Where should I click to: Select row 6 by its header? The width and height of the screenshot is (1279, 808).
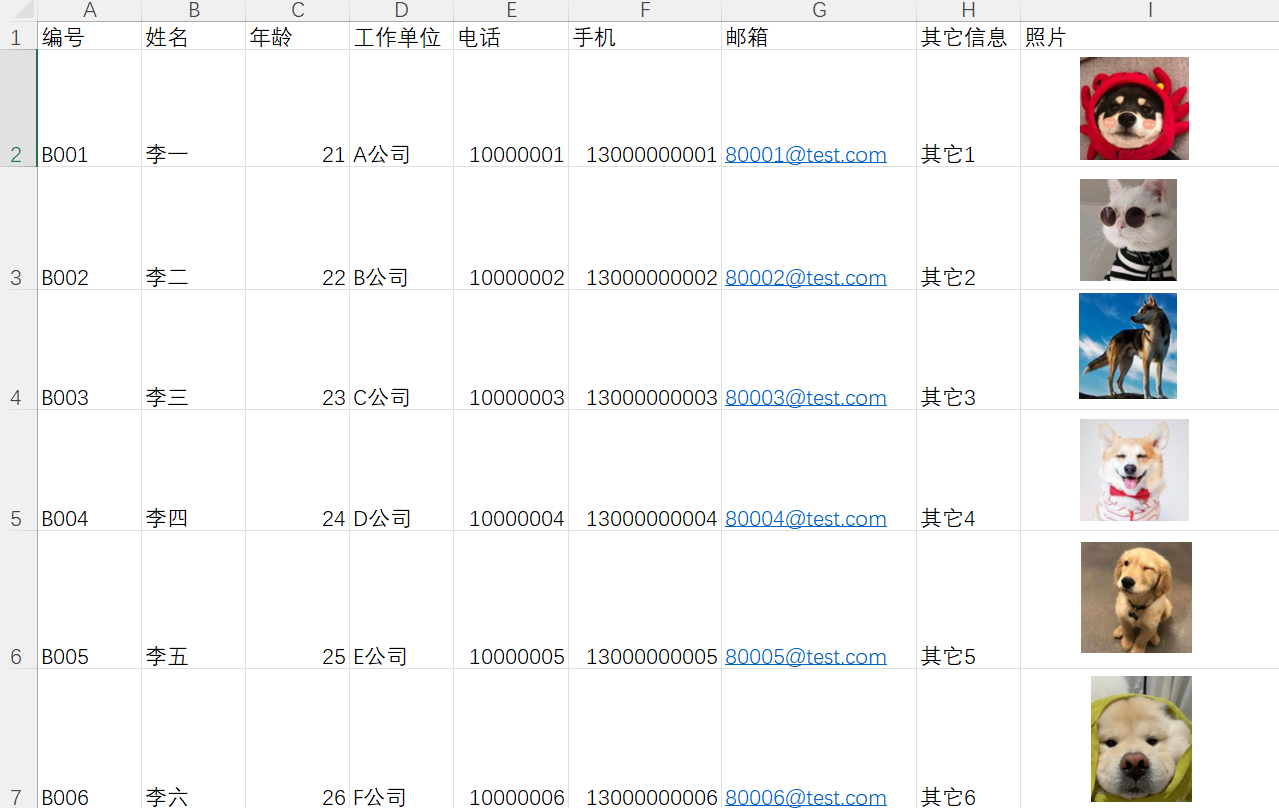[16, 656]
